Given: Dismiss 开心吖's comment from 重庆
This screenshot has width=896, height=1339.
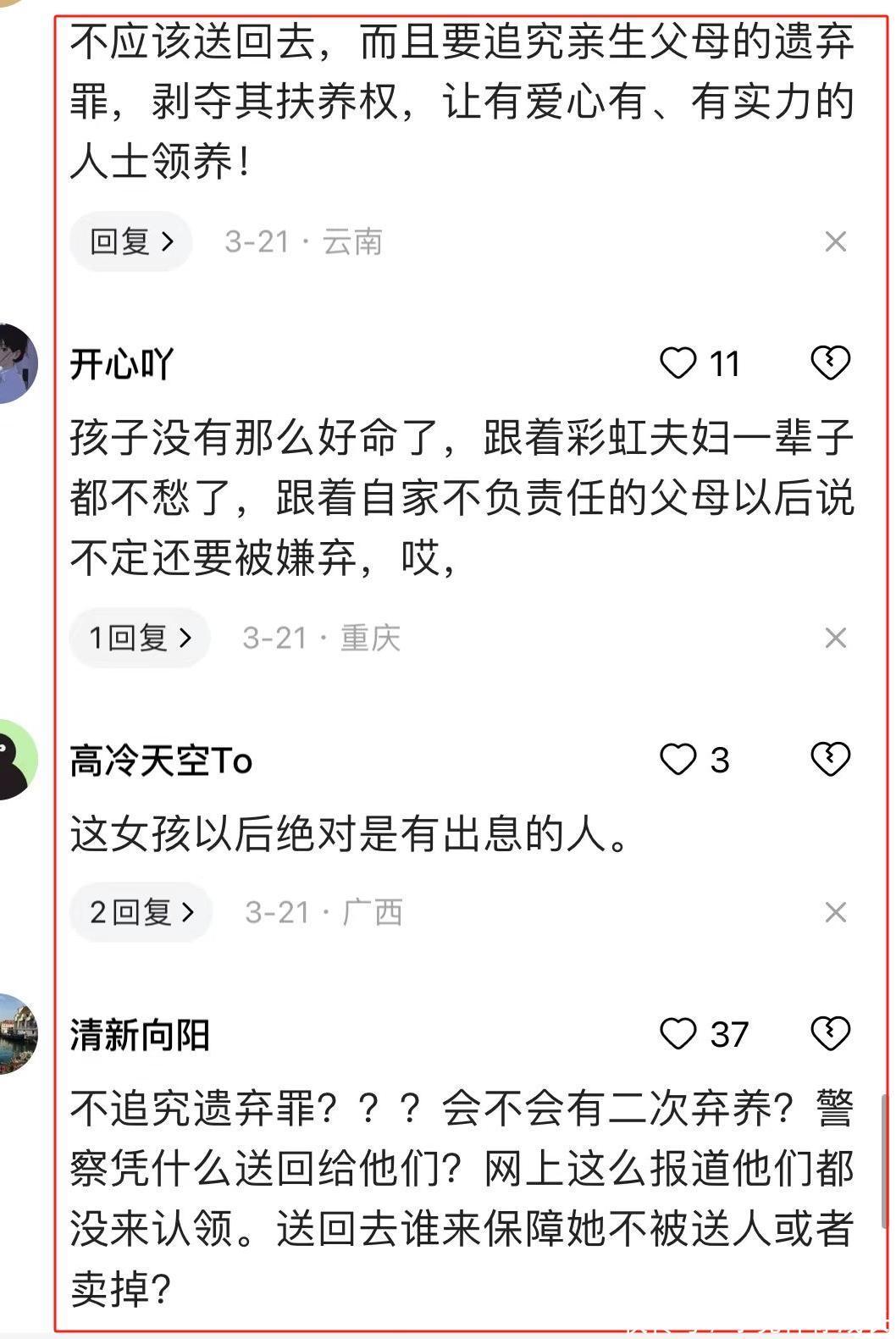Looking at the screenshot, I should coord(835,638).
